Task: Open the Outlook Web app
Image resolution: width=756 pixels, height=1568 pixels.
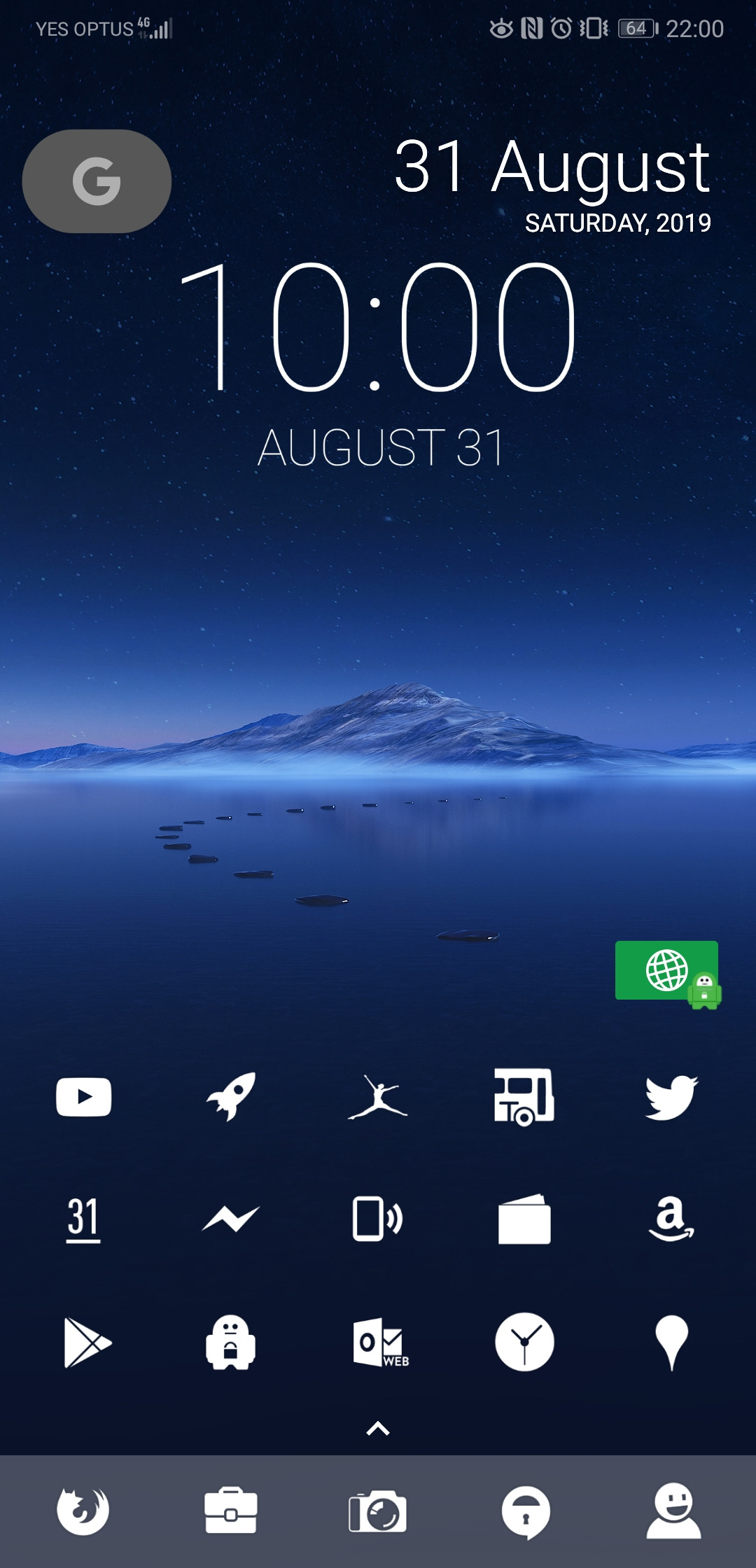Action: click(379, 1342)
